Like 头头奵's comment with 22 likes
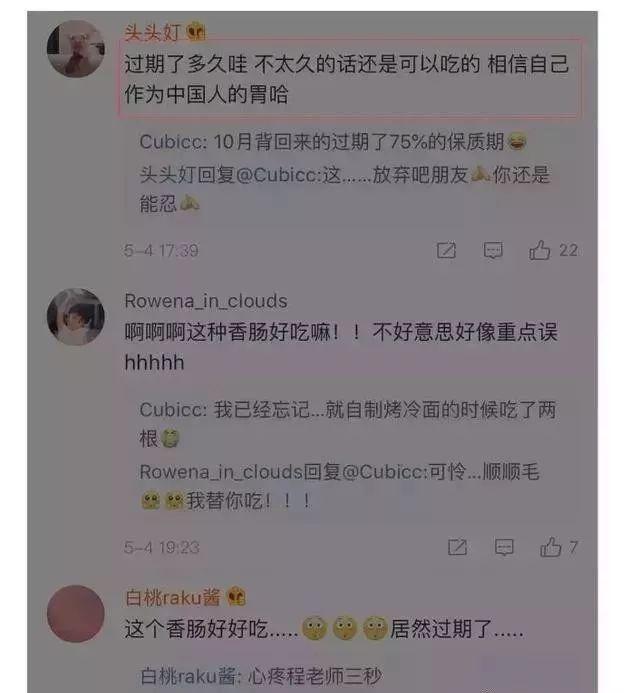The width and height of the screenshot is (640, 693). tap(541, 251)
